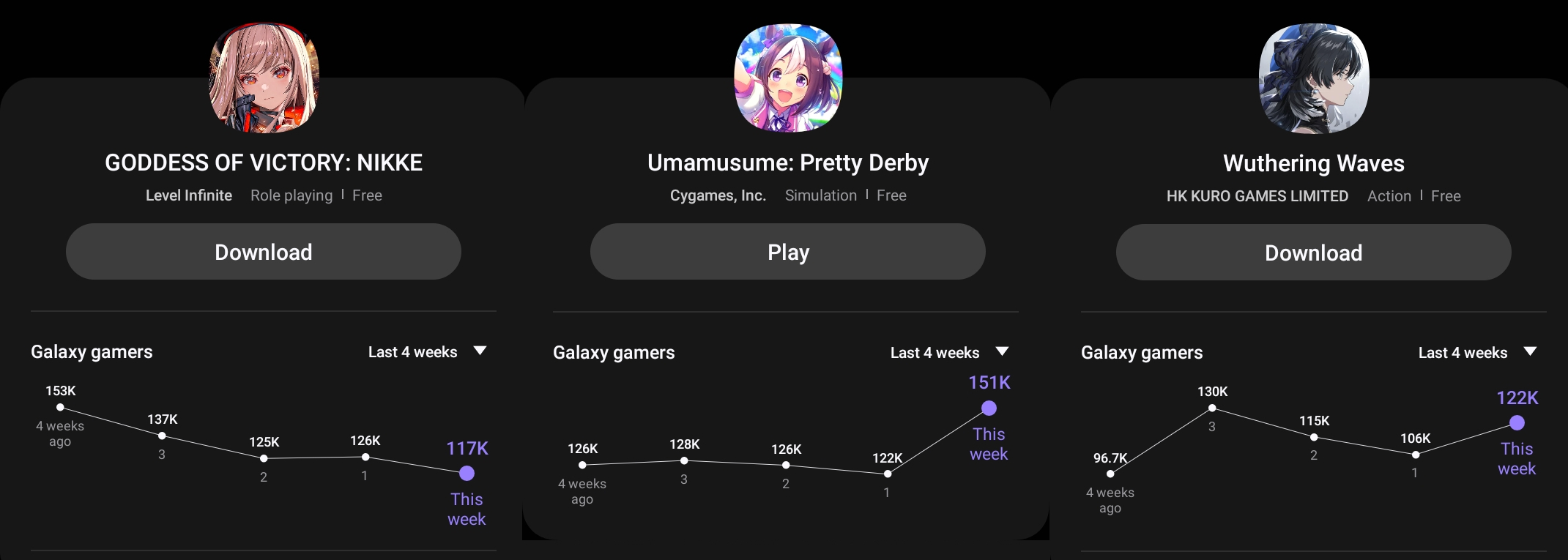
Task: Download Wuthering Waves
Action: coord(1313,253)
